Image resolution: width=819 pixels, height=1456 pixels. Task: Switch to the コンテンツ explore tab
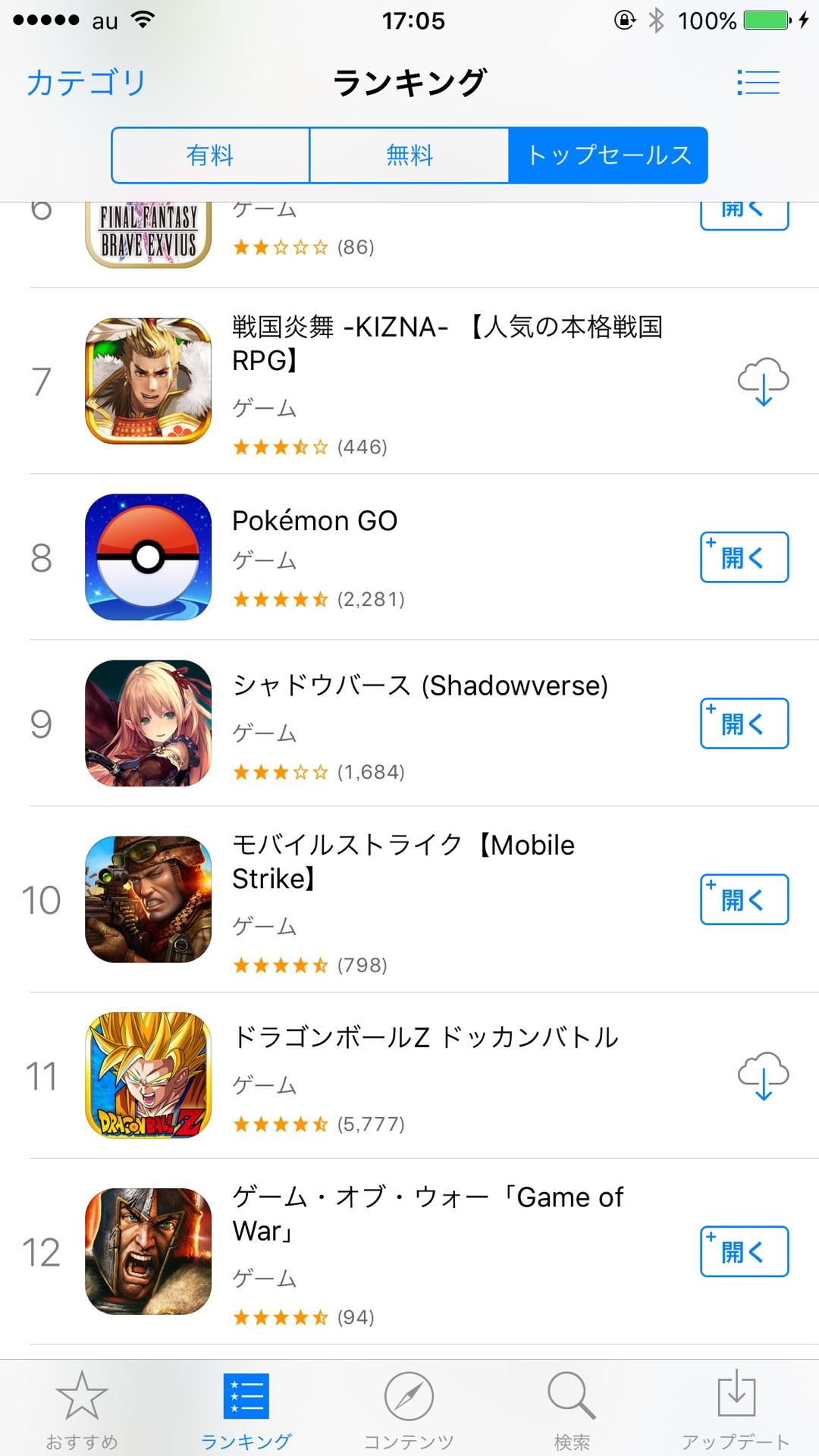click(x=409, y=1409)
